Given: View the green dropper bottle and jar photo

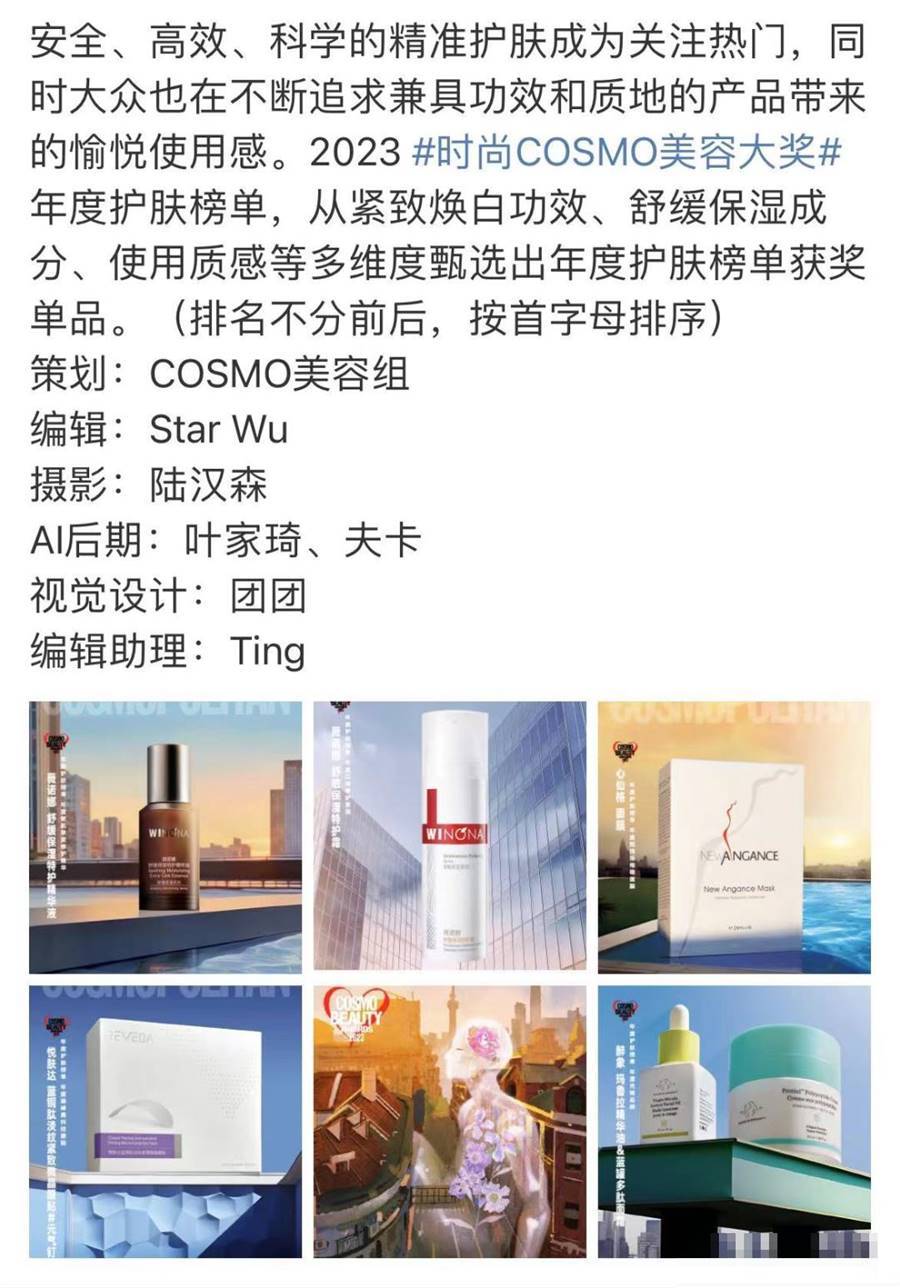Looking at the screenshot, I should [734, 1121].
